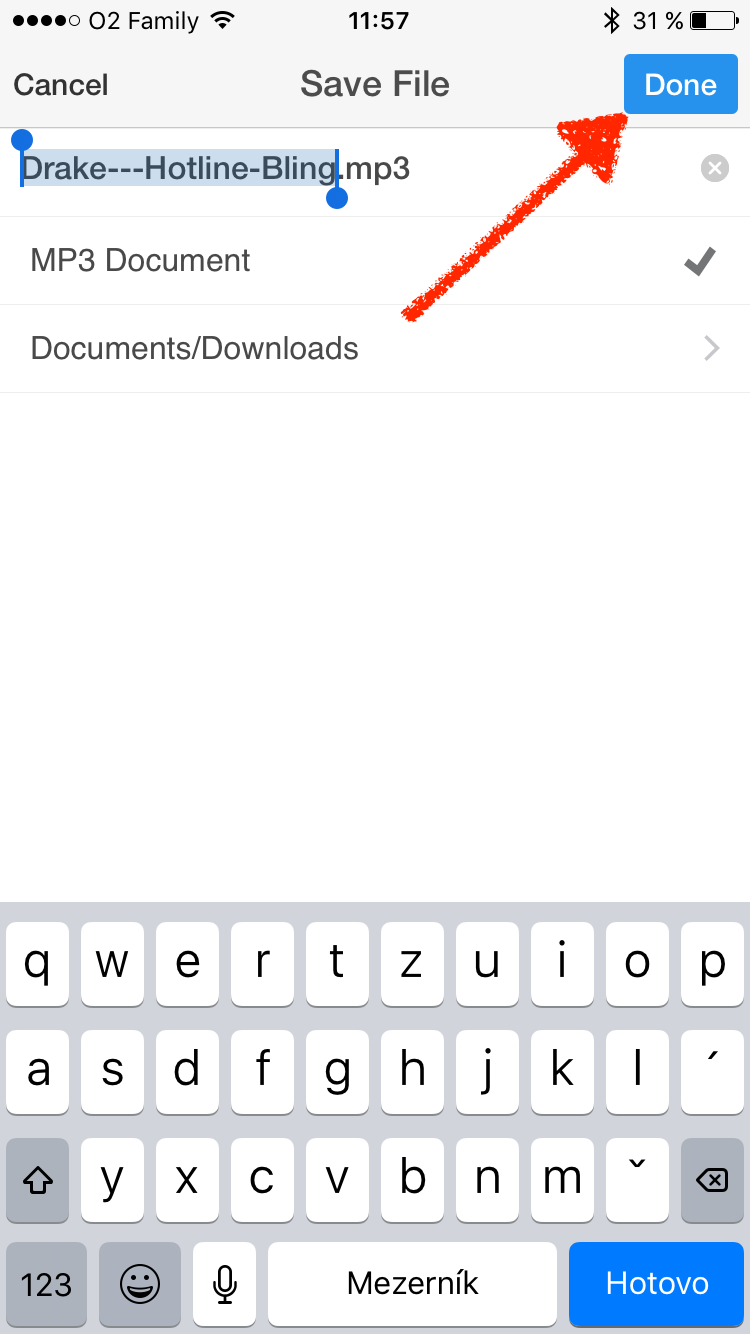The image size is (750, 1334).
Task: Tap Done to save the file
Action: tap(680, 85)
